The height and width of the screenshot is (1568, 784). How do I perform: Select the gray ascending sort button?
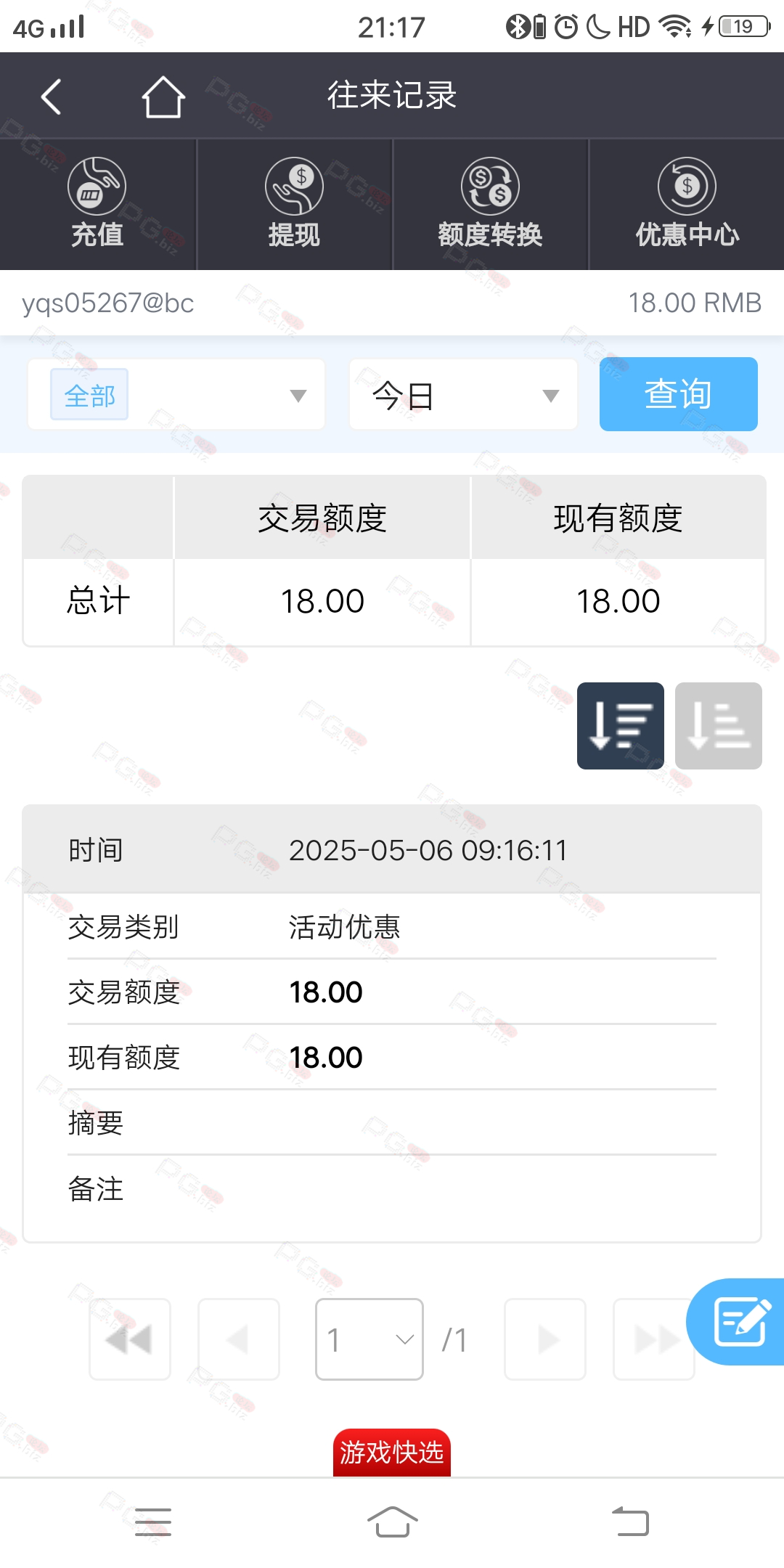pos(719,726)
